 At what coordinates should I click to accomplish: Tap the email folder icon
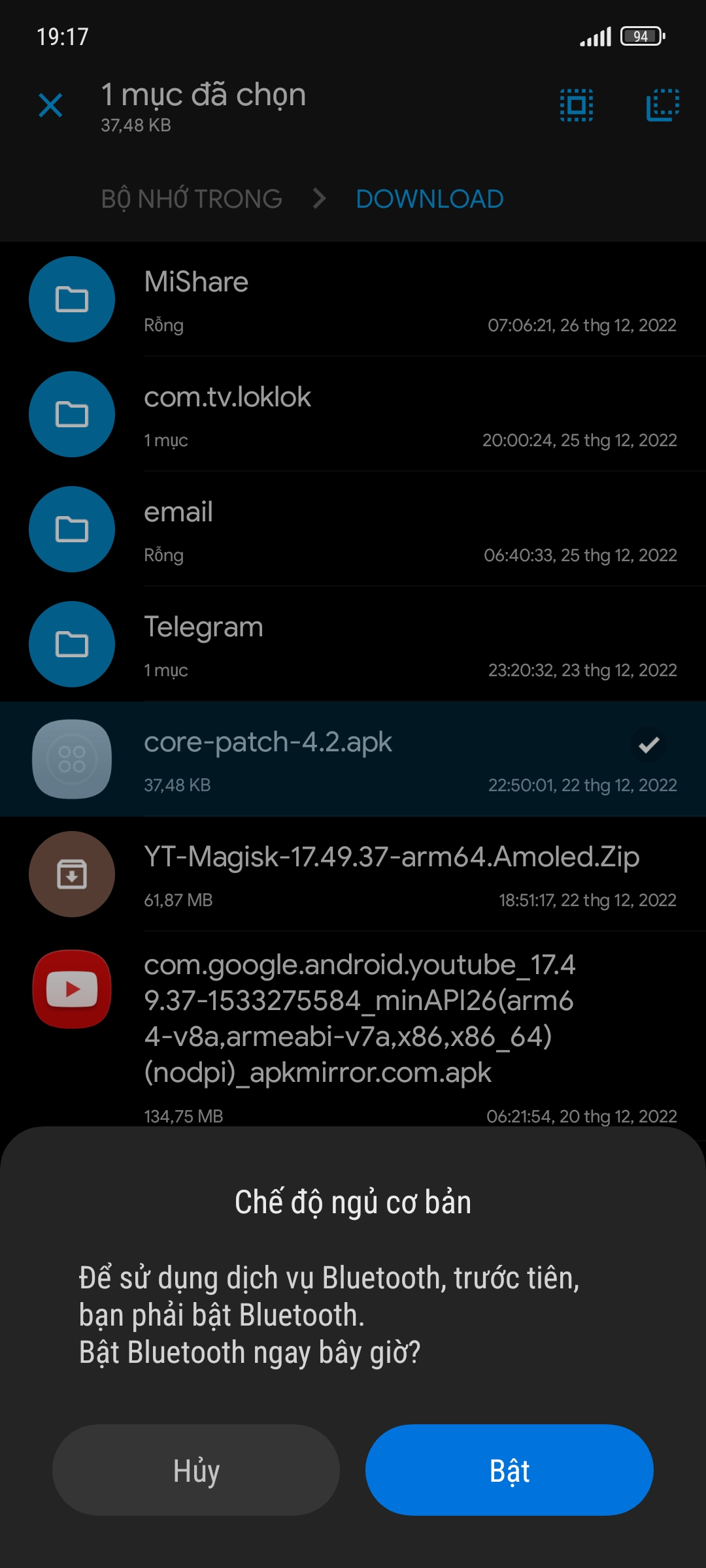(x=71, y=529)
